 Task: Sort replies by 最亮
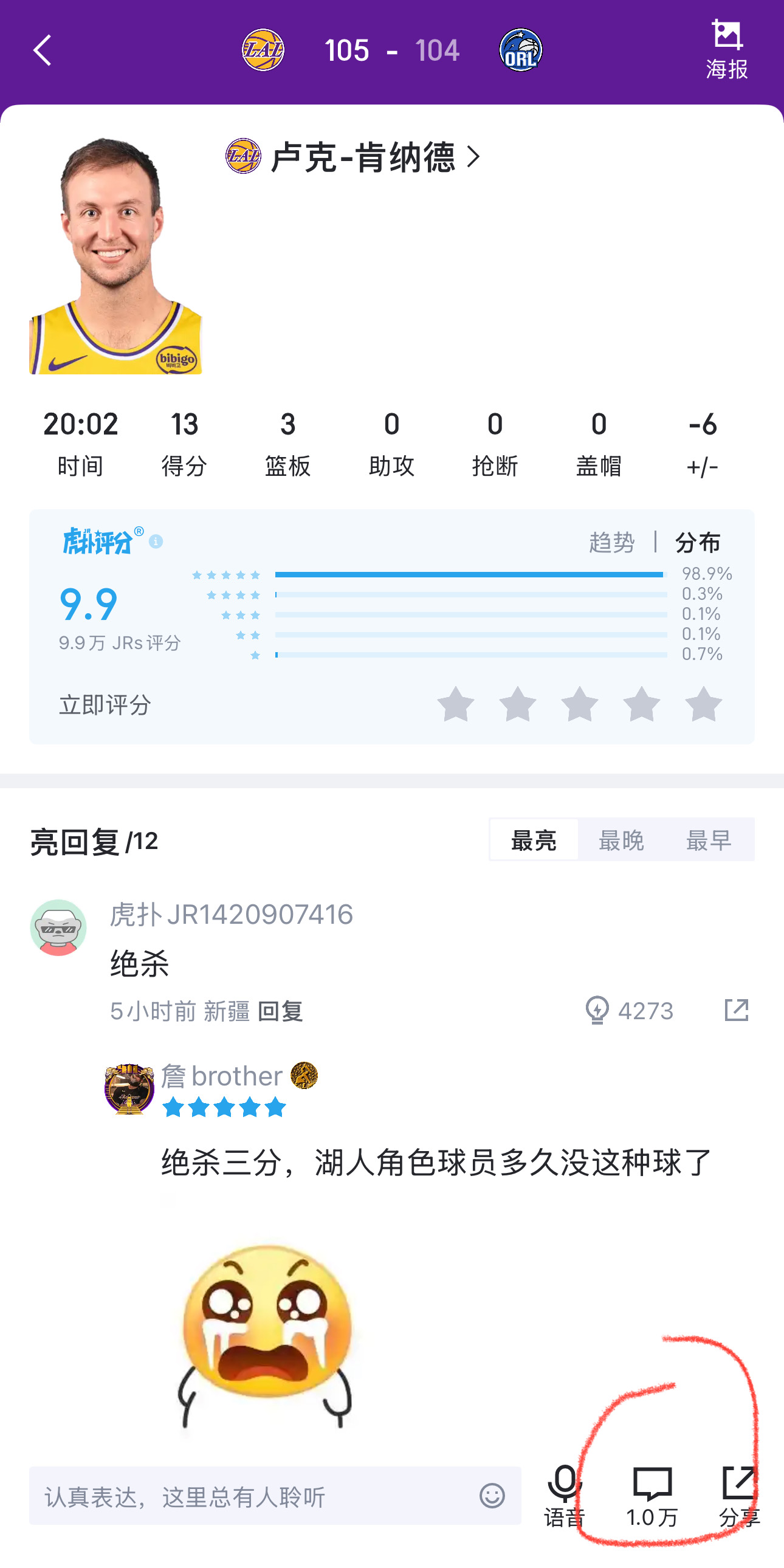click(533, 840)
